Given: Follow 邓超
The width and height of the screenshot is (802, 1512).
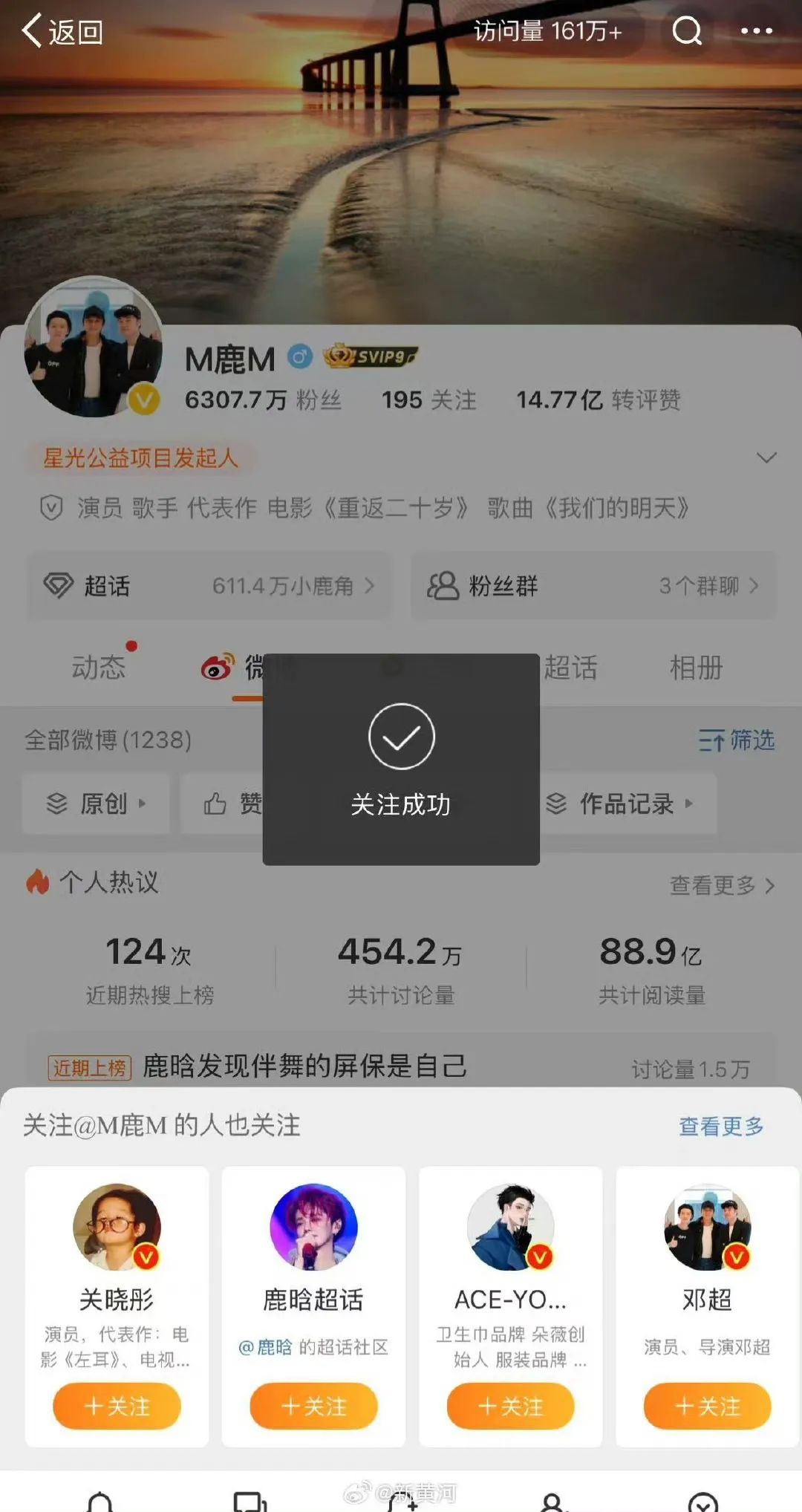Looking at the screenshot, I should [707, 1406].
